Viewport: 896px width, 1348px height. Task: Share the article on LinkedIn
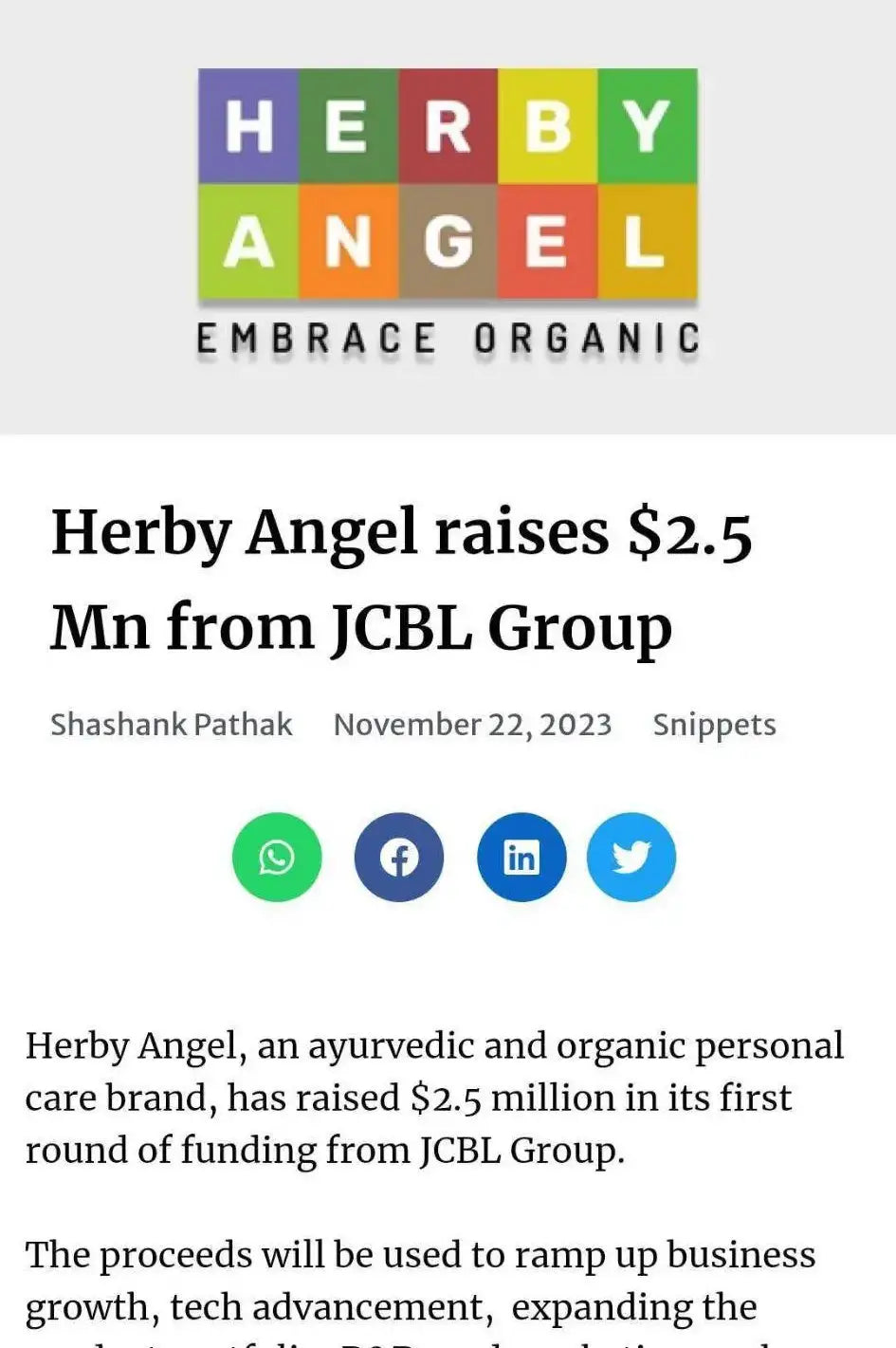pyautogui.click(x=521, y=858)
